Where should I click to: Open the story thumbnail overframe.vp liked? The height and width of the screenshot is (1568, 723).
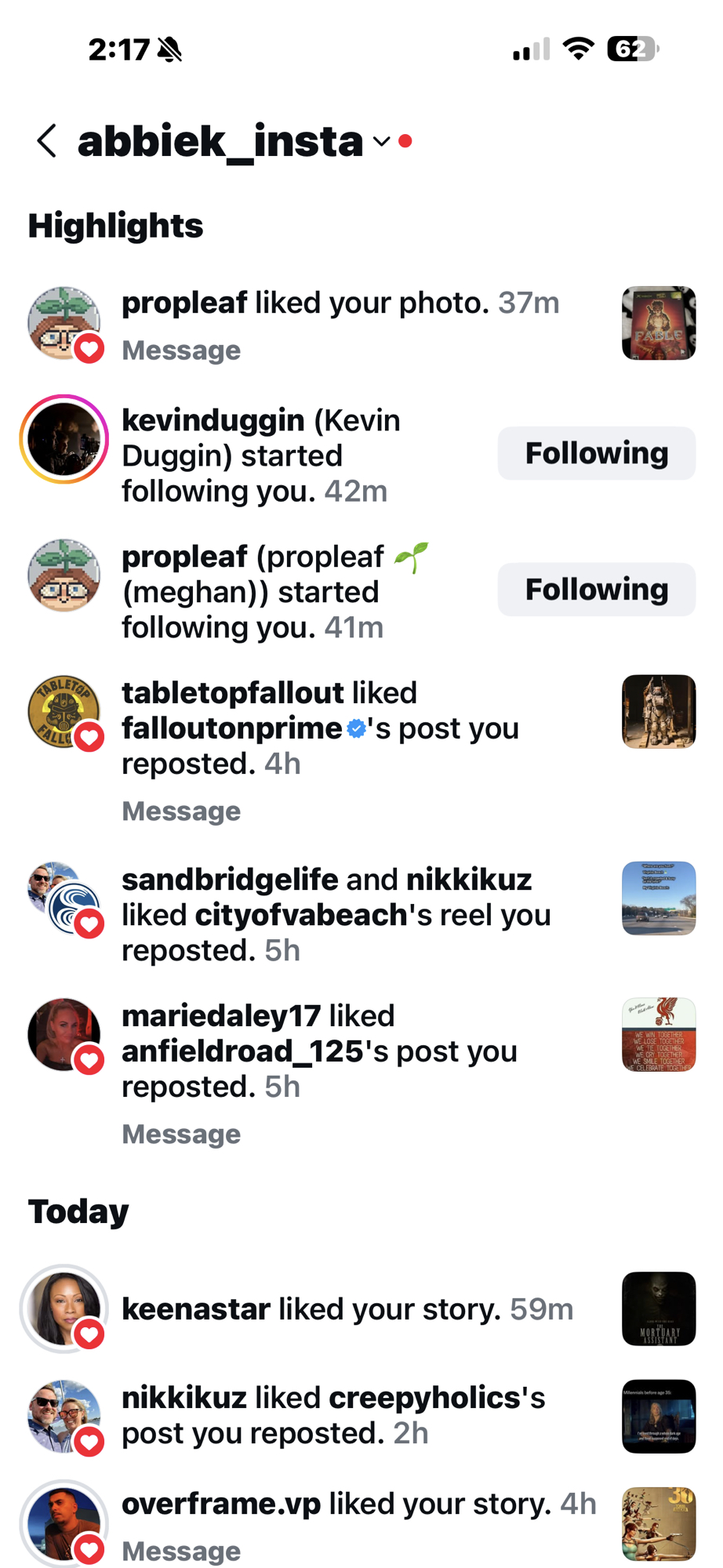pyautogui.click(x=658, y=1524)
